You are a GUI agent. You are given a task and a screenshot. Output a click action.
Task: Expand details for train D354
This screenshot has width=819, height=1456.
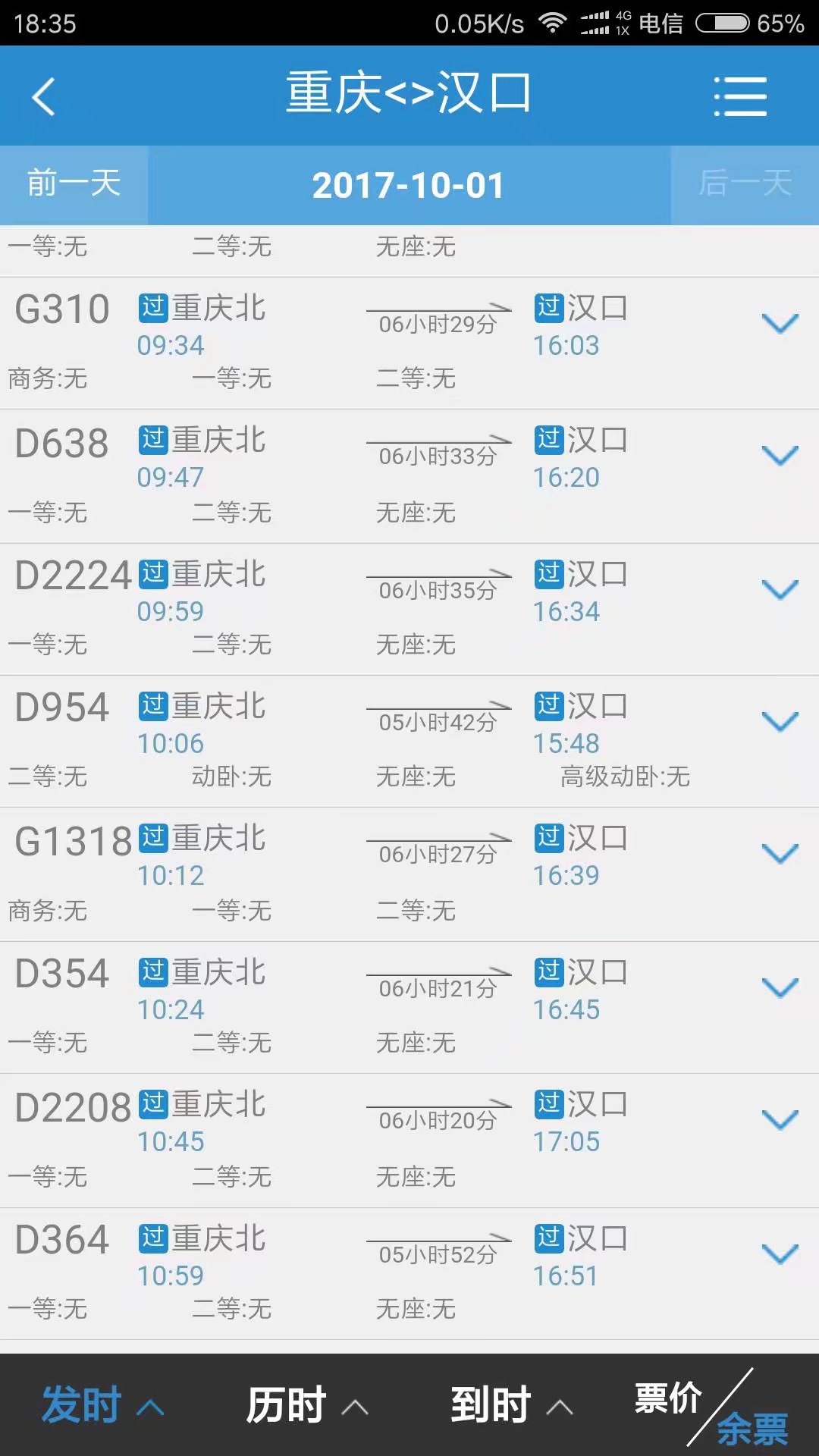(780, 988)
